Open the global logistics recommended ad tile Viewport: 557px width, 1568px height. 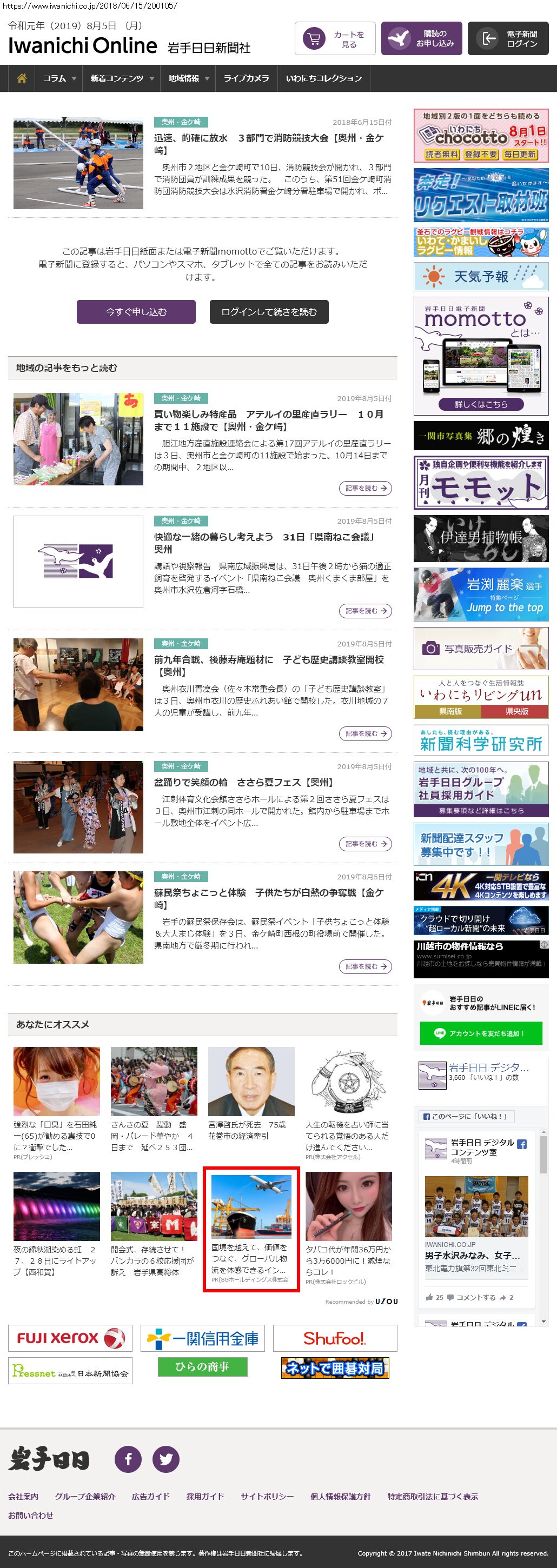(x=251, y=1229)
